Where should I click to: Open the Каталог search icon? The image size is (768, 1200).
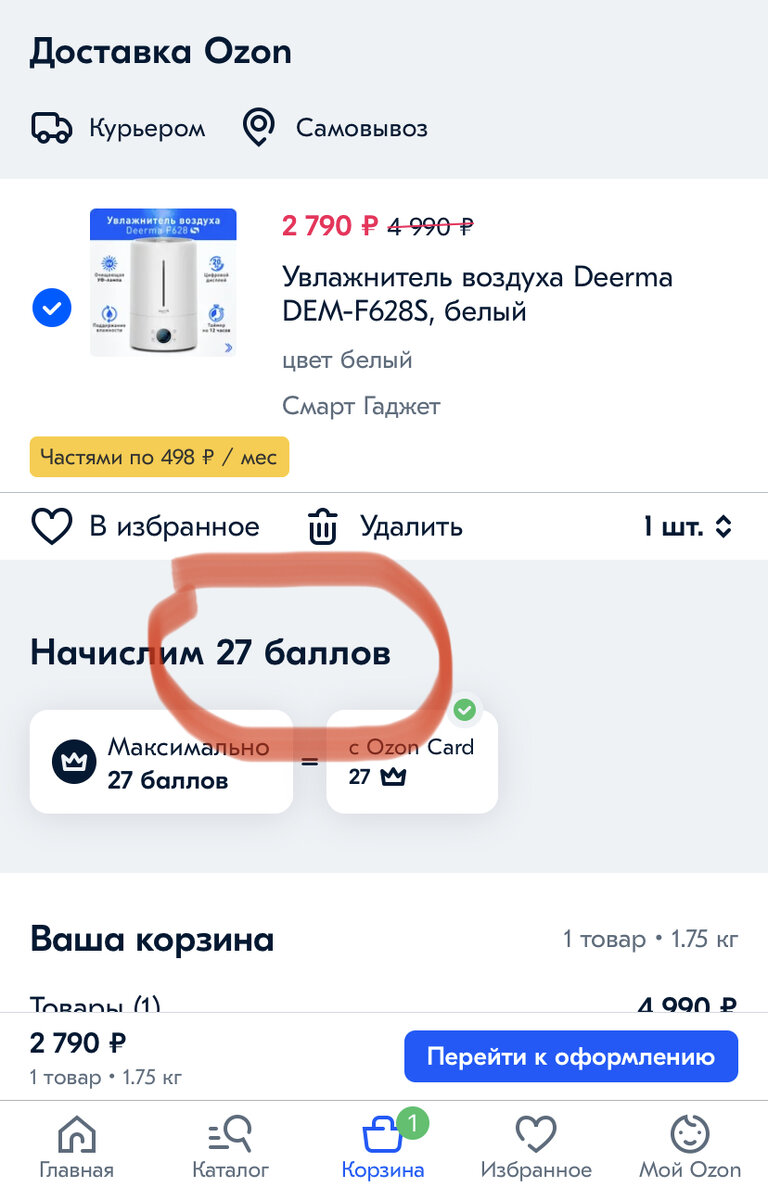coord(231,1135)
